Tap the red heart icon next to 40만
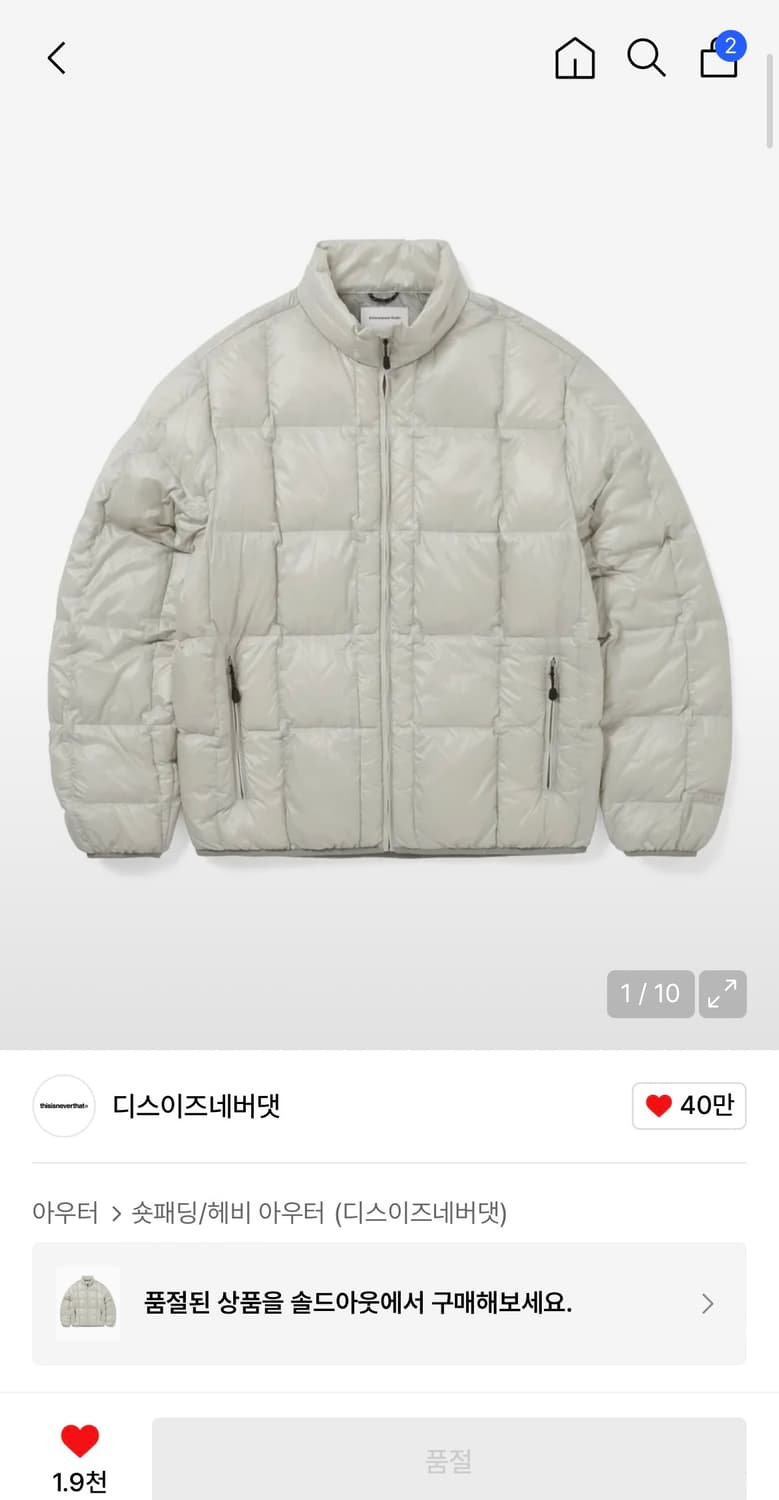779x1500 pixels. 660,1105
